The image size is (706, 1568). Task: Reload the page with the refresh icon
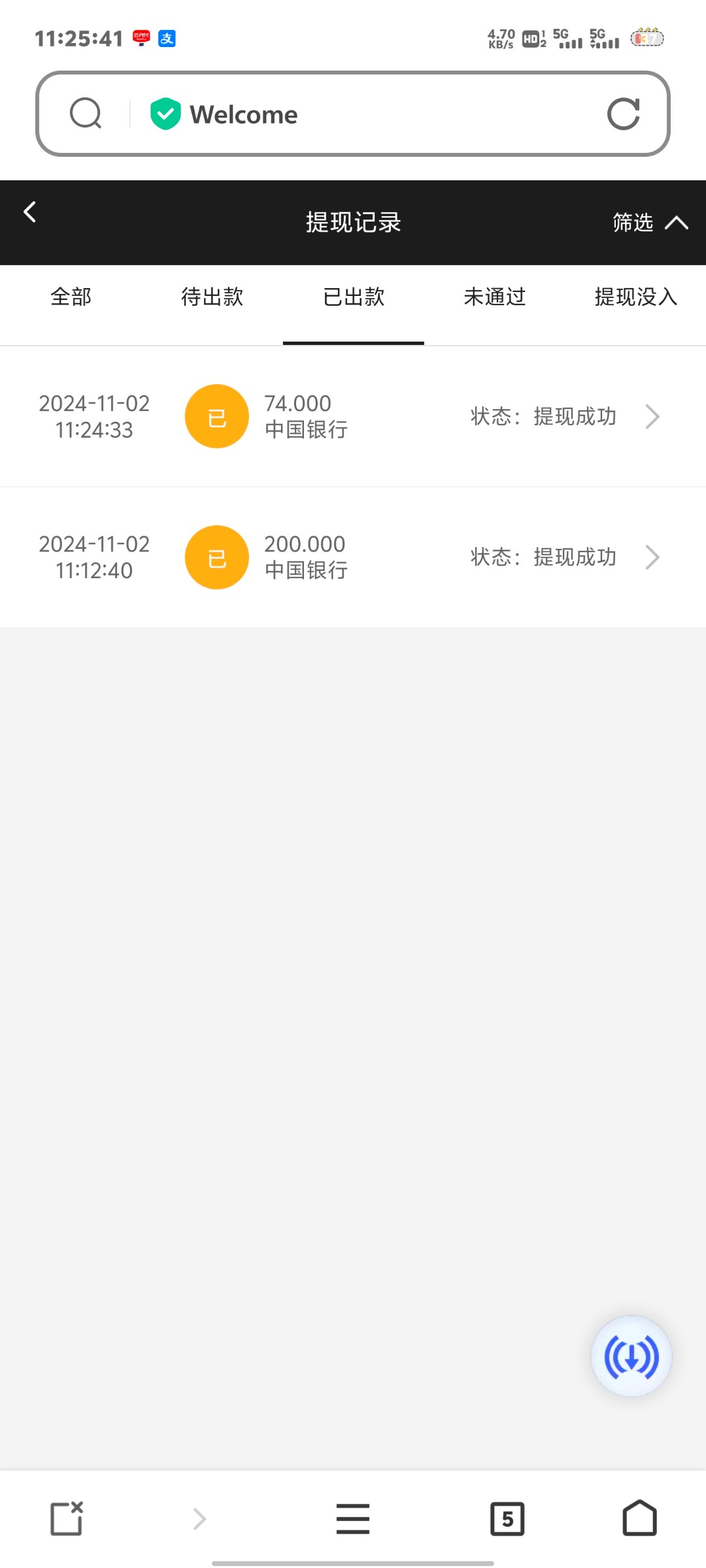623,114
